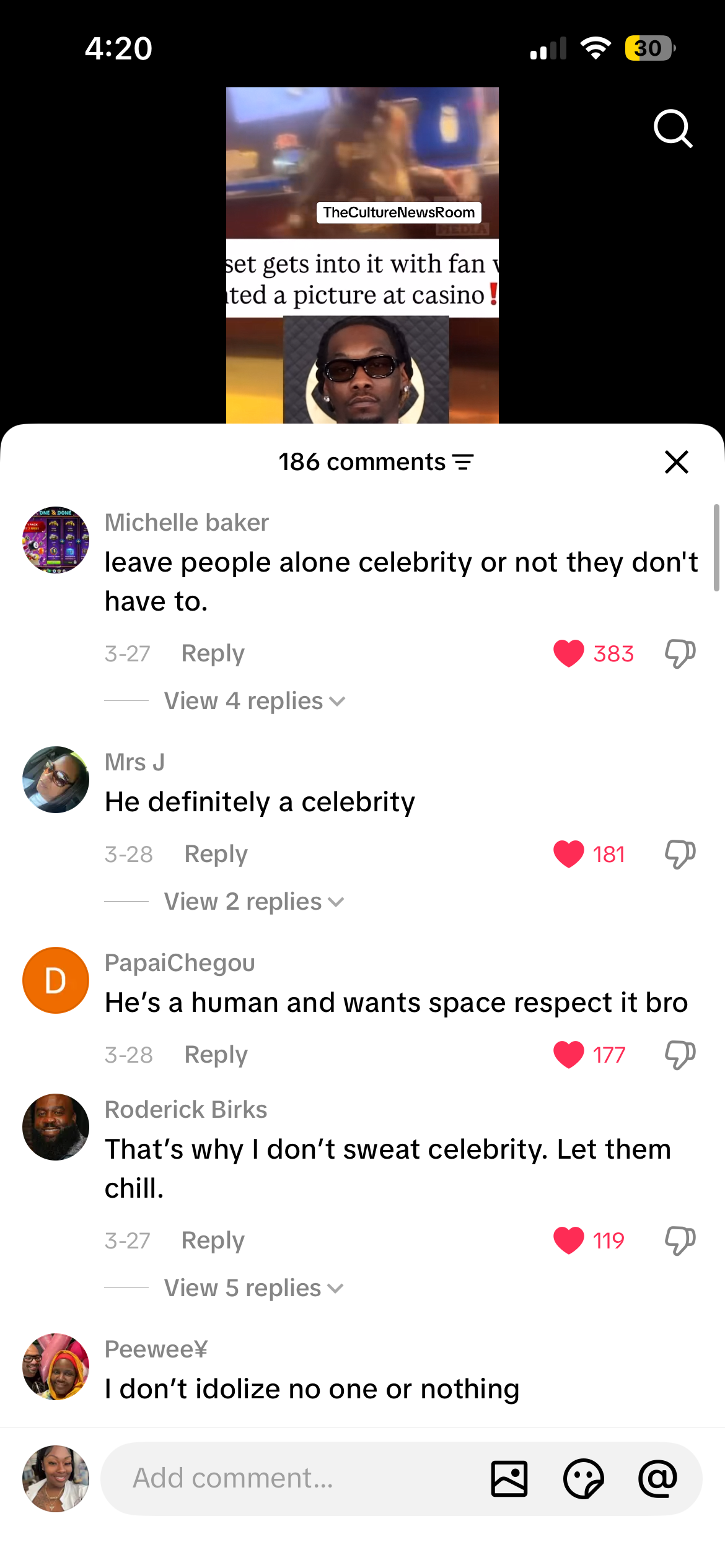
Task: Like Mrs J's comment
Action: tap(568, 854)
